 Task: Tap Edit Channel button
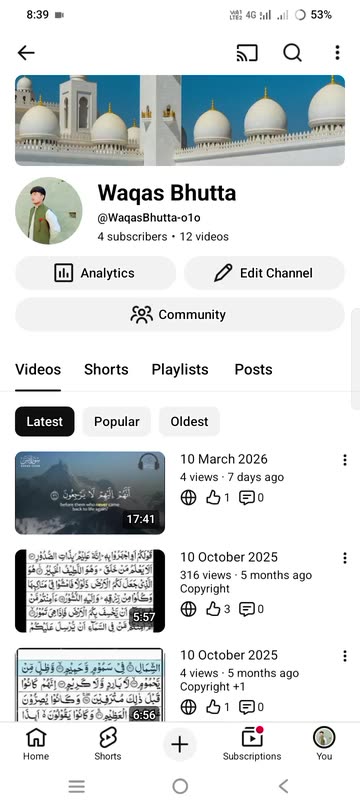[x=264, y=273]
